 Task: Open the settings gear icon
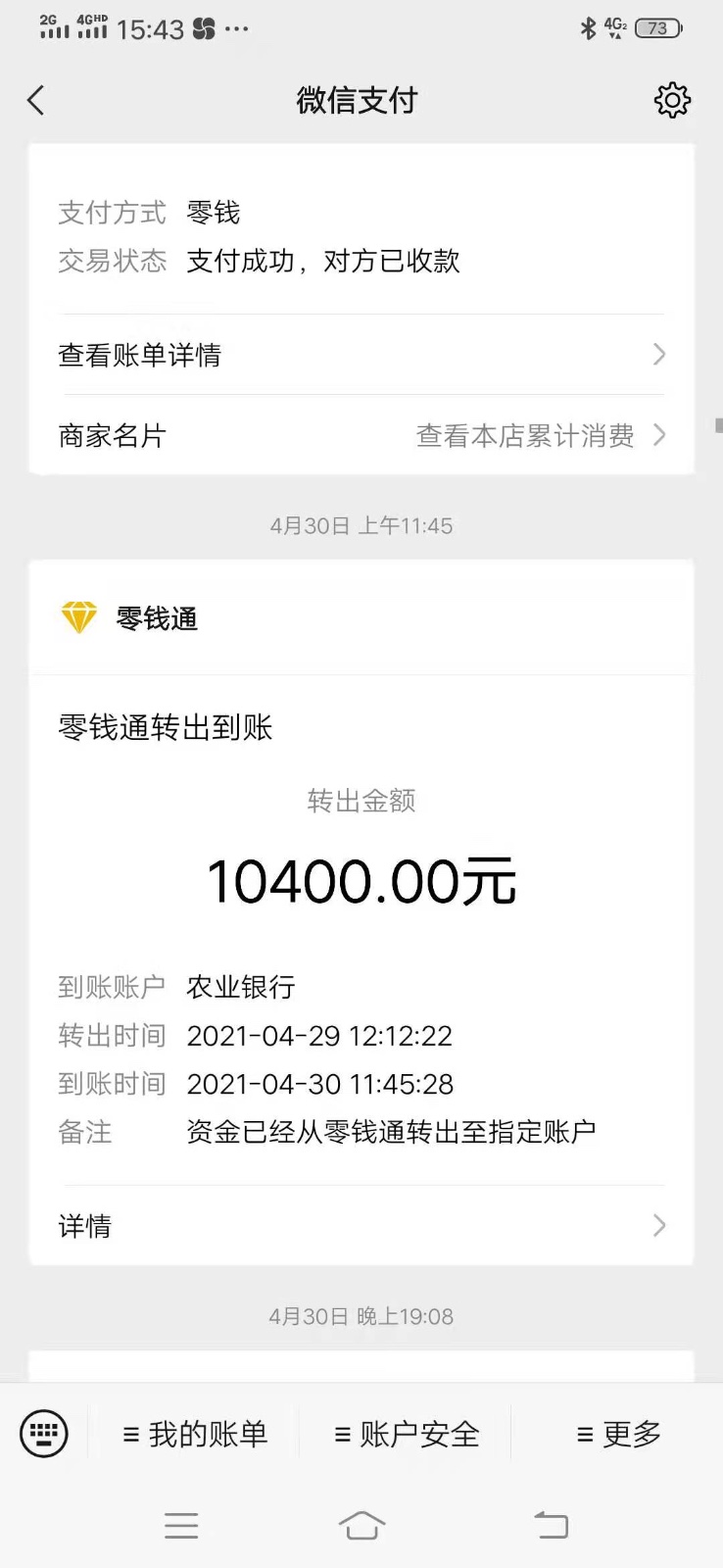(x=672, y=100)
